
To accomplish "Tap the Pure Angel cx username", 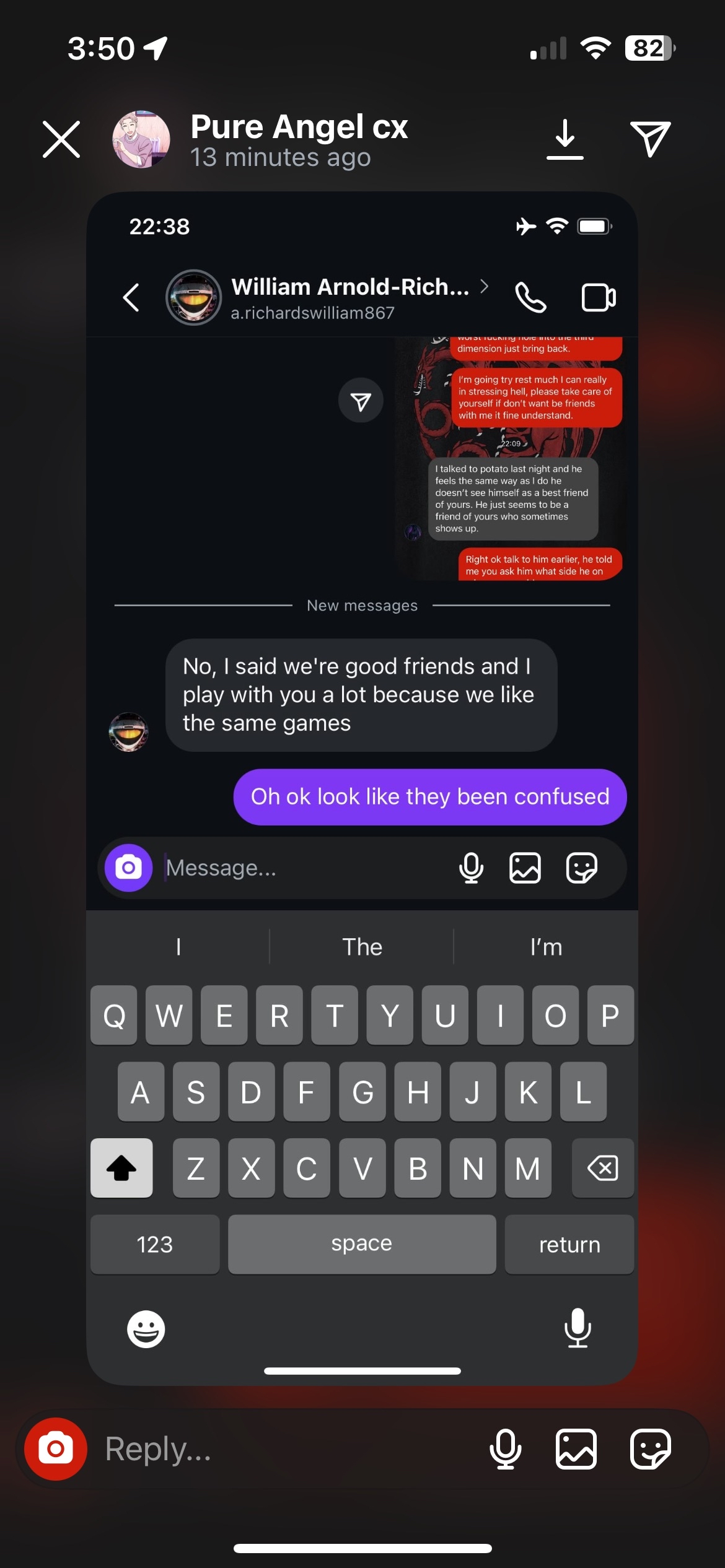I will point(299,127).
